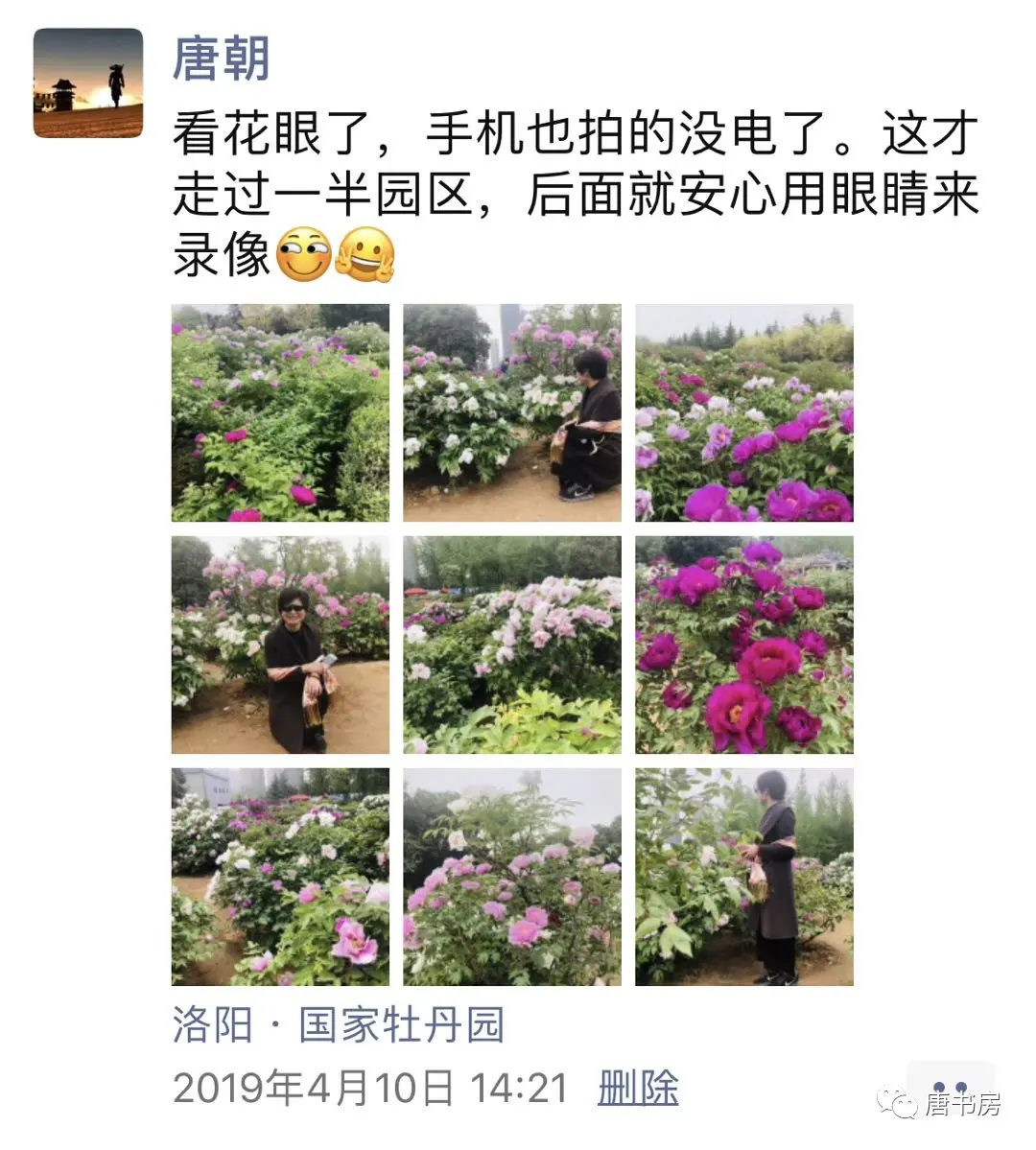Open the close-up photo of deep red peonies
1036x1150 pixels.
click(x=743, y=645)
